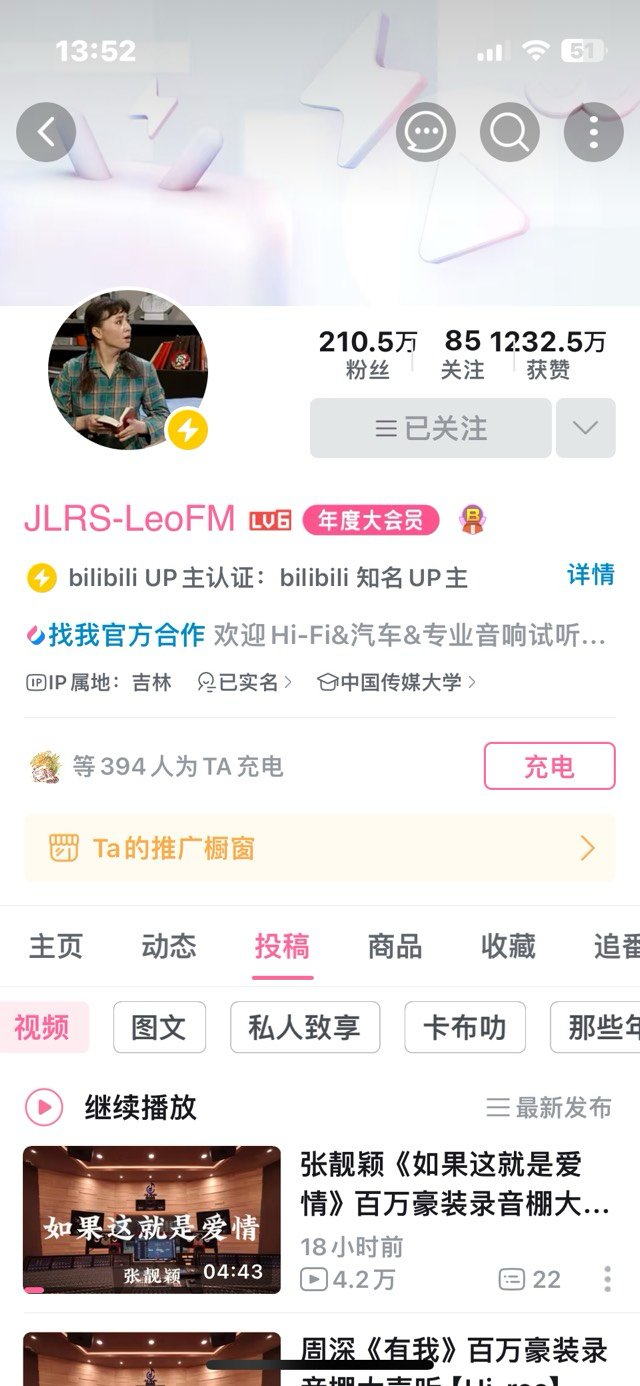Switch to the 商品 tab

(x=395, y=946)
